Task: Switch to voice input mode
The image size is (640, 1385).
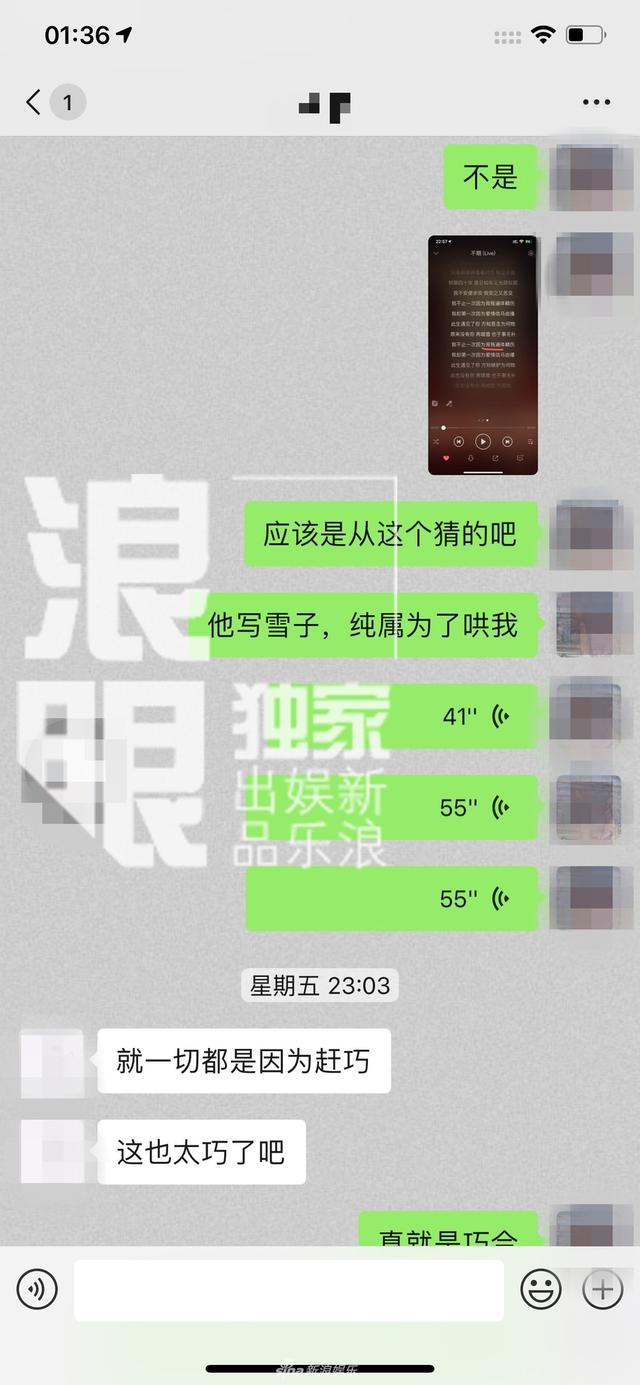Action: [37, 1290]
